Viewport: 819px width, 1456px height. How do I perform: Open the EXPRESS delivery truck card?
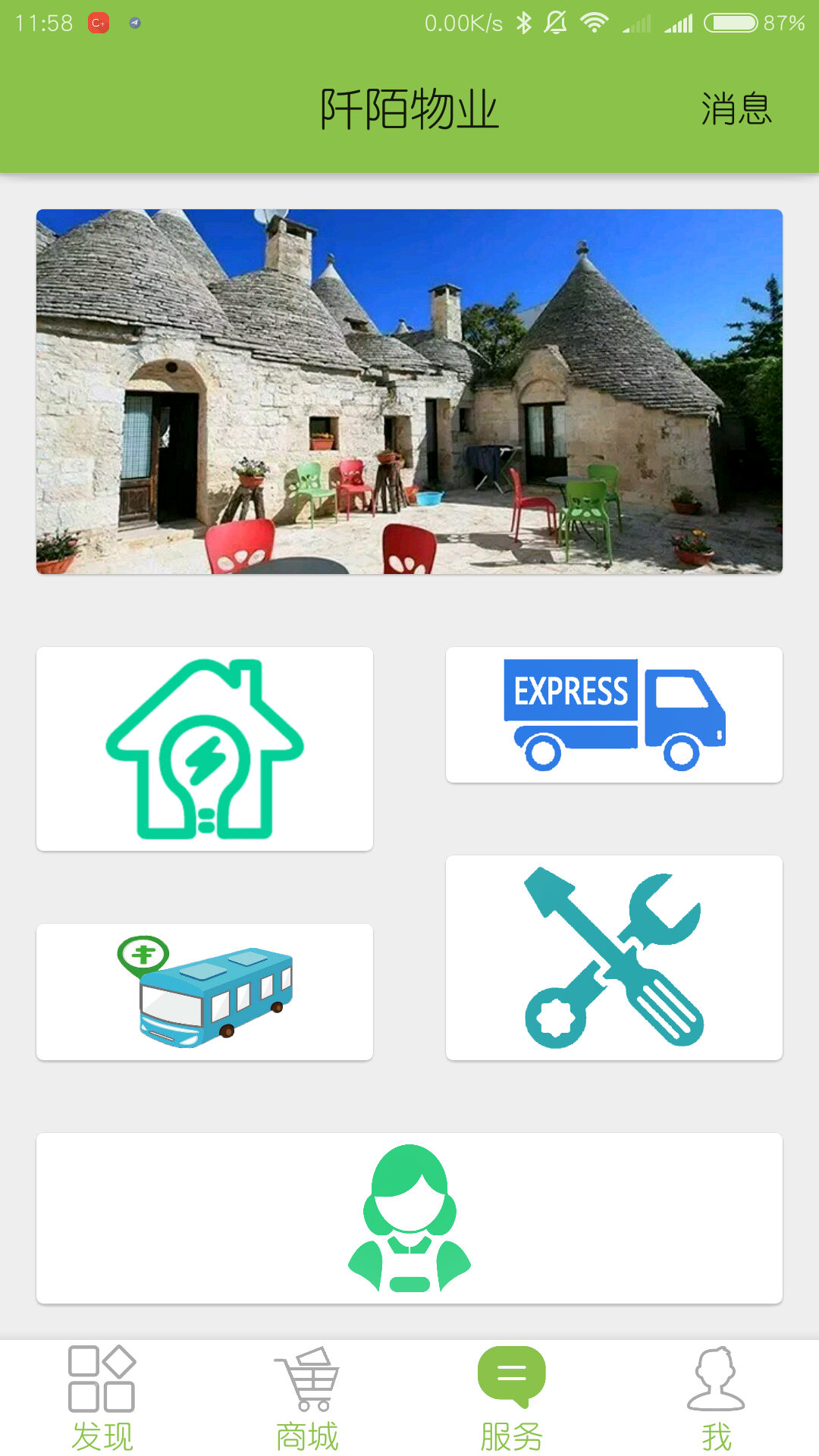tap(614, 714)
